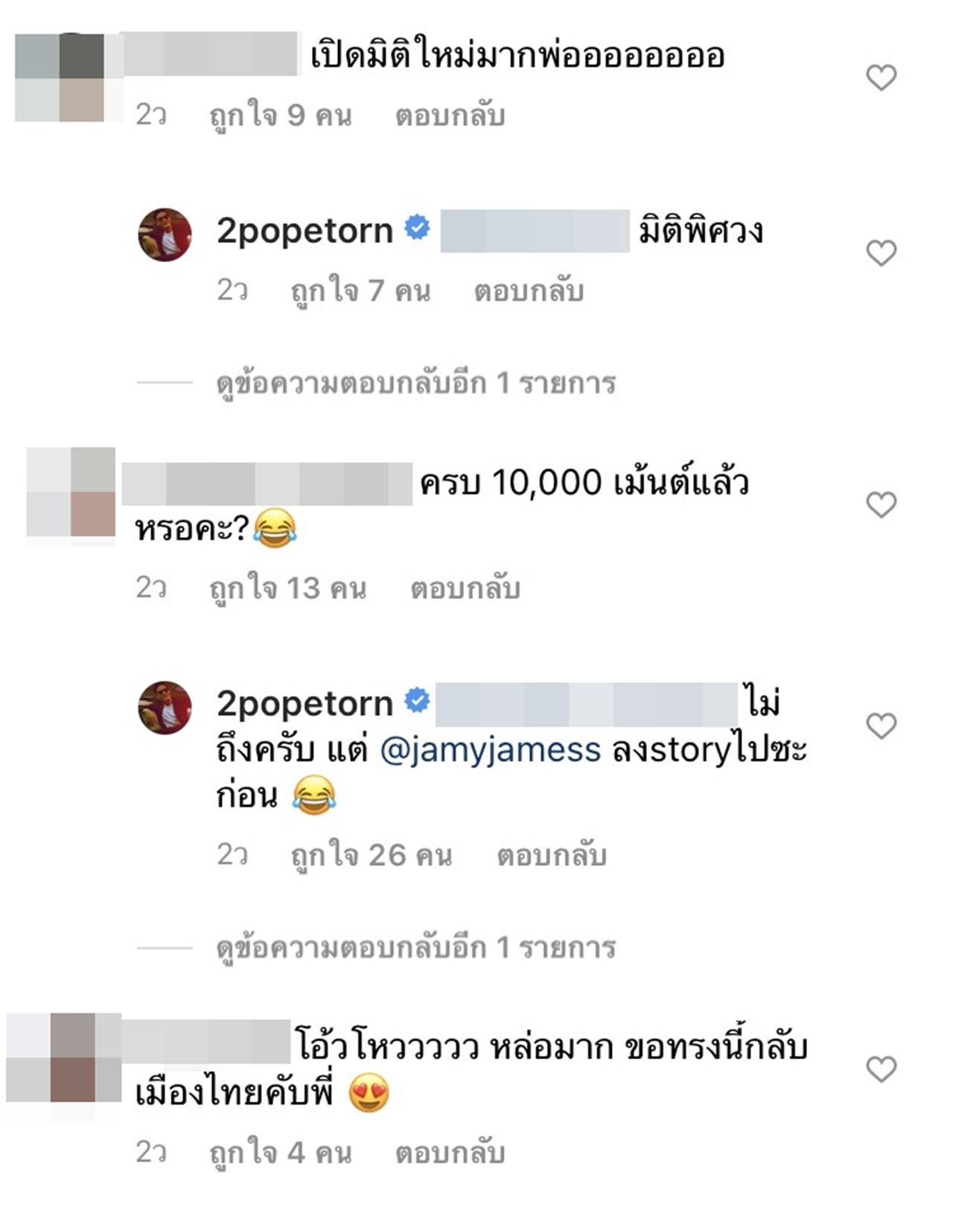Reply to the "ครบ 10,000 เม้นต์แล้ว" comment
The height and width of the screenshot is (1232, 953).
click(465, 588)
